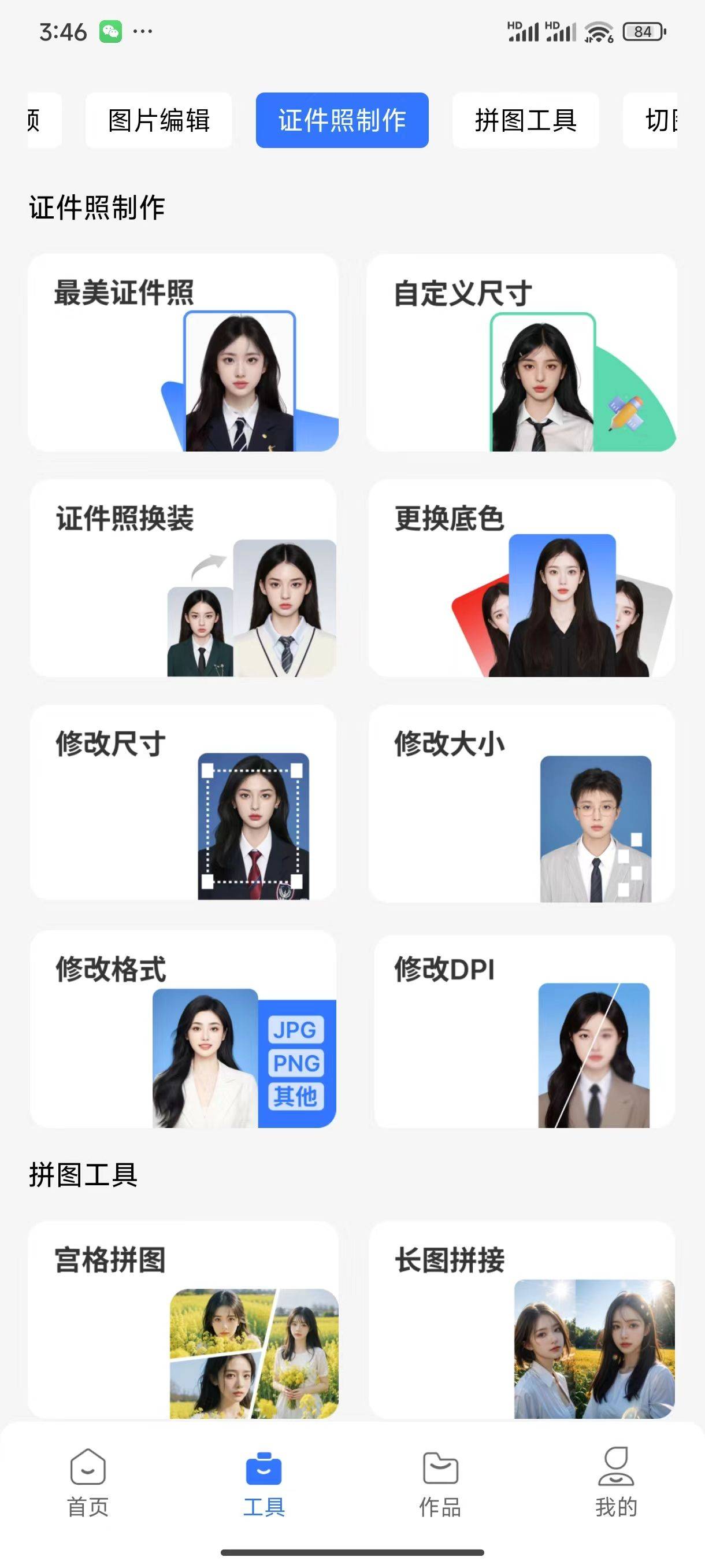This screenshot has width=705, height=1568.
Task: Switch to the 拼图工具 tab
Action: pos(525,120)
